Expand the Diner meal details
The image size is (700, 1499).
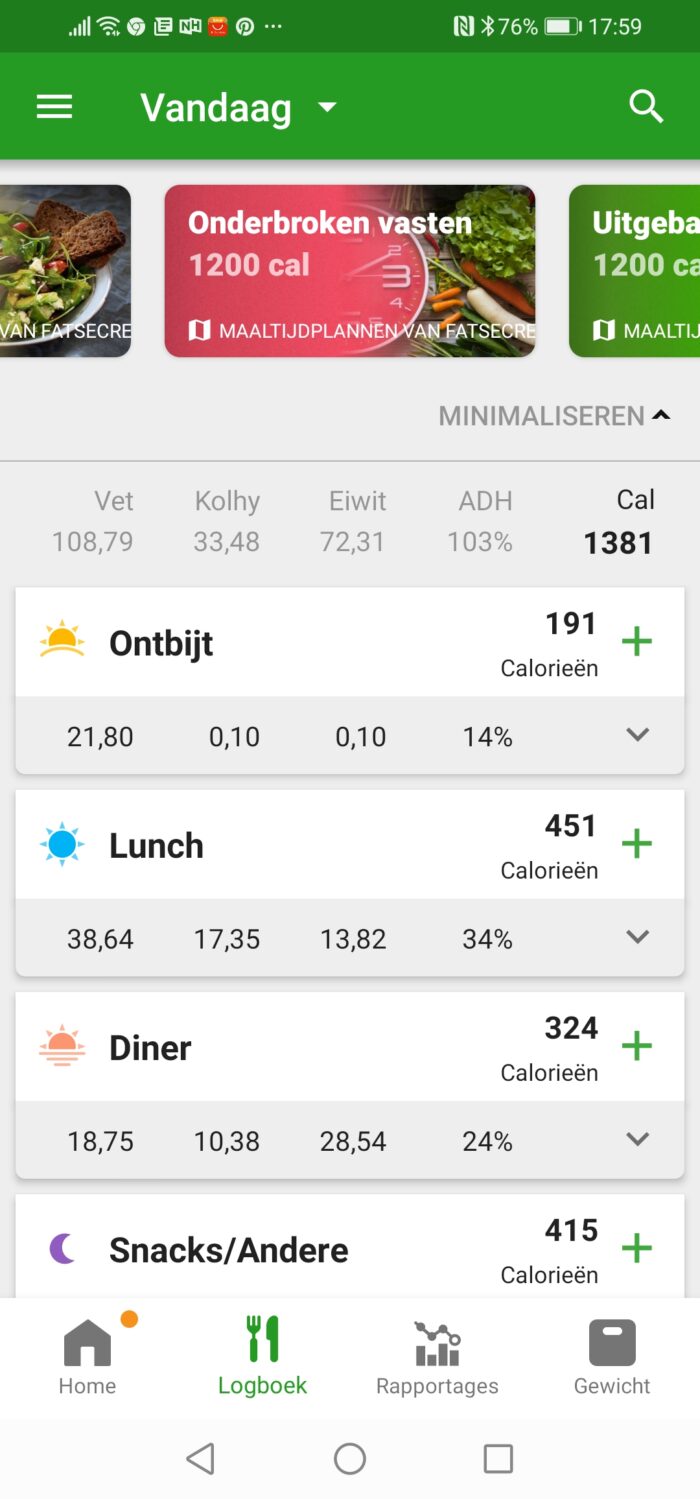click(637, 1139)
